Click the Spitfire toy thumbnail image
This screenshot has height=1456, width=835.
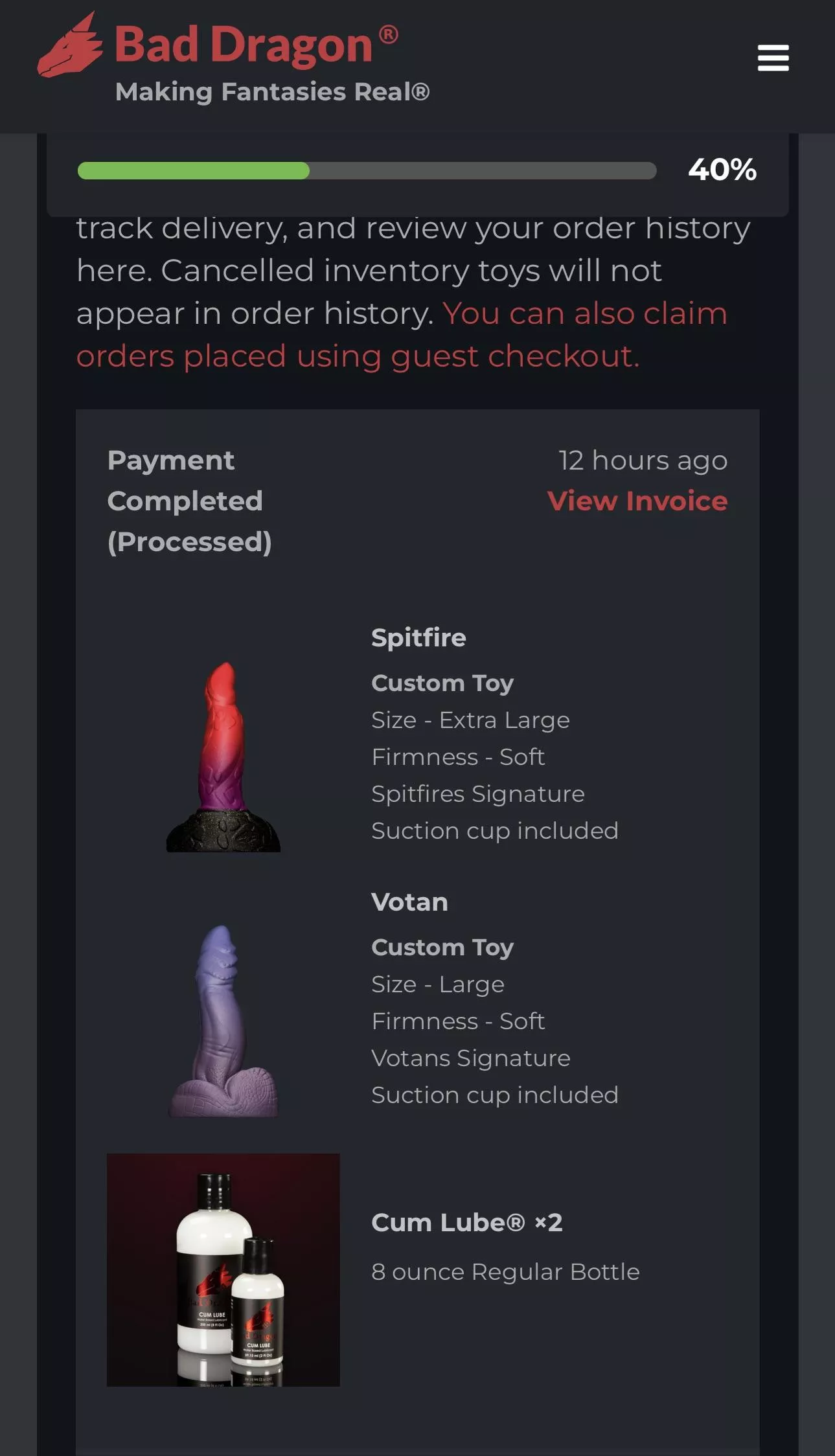(x=225, y=764)
